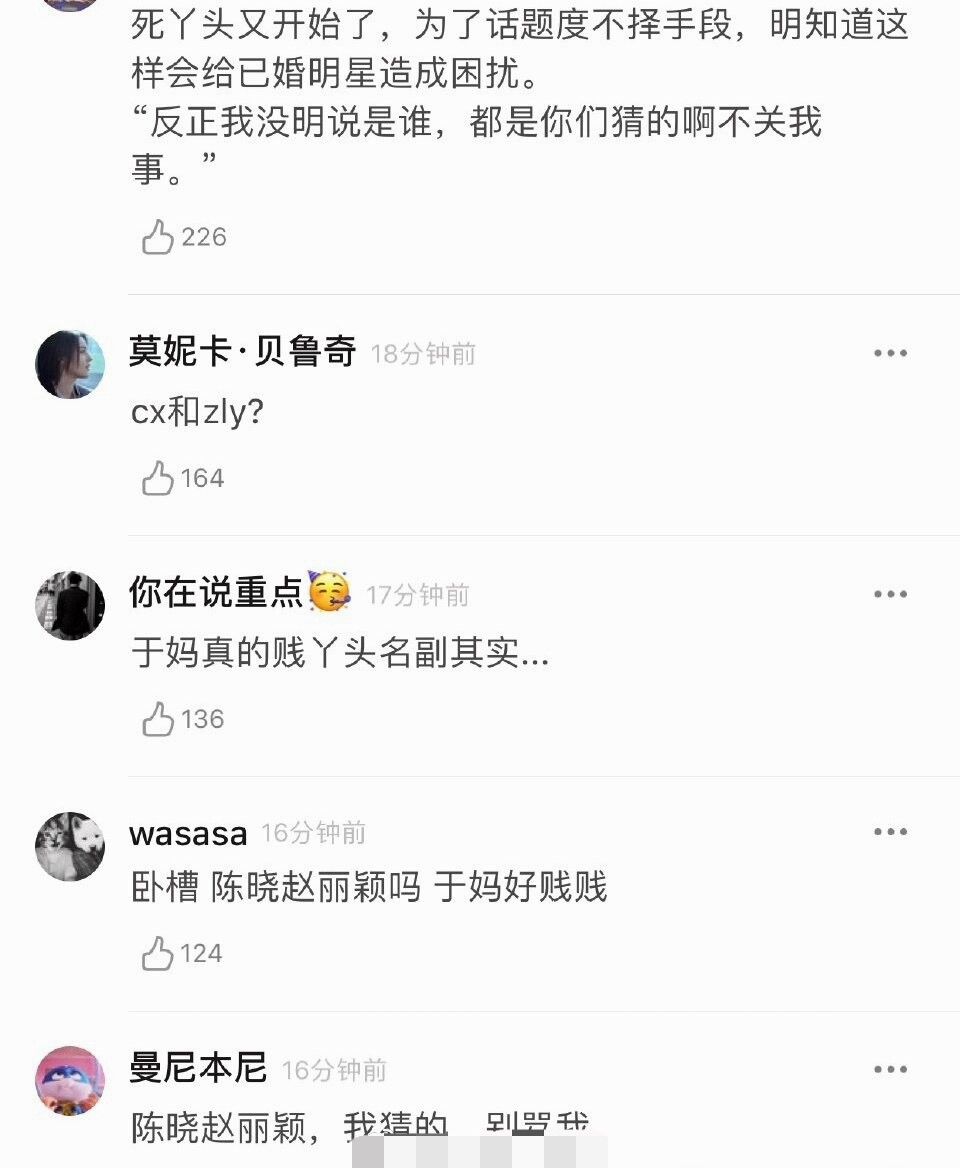Open the username wasasa

pos(188,833)
